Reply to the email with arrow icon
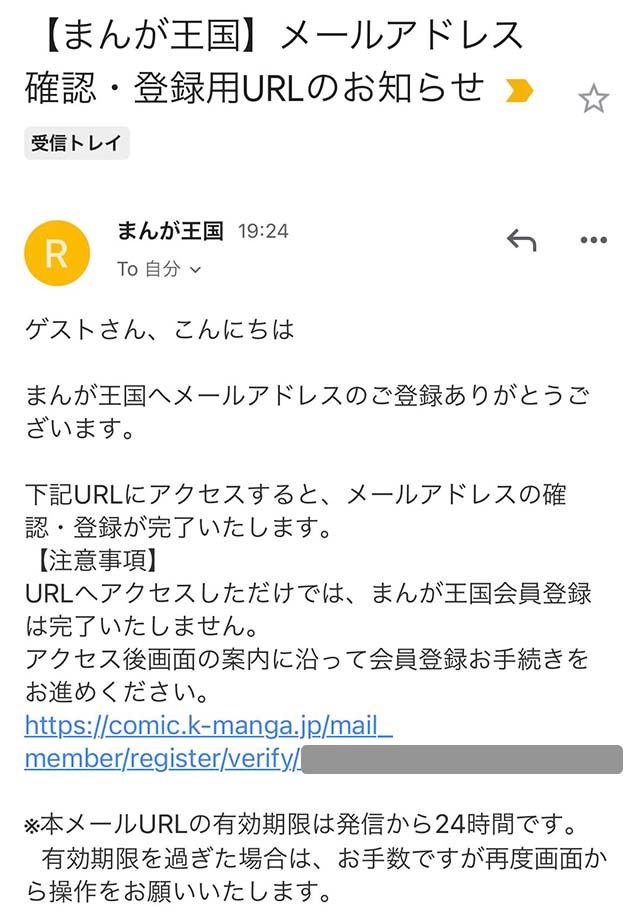Viewport: 640px width, 922px height. (x=521, y=240)
